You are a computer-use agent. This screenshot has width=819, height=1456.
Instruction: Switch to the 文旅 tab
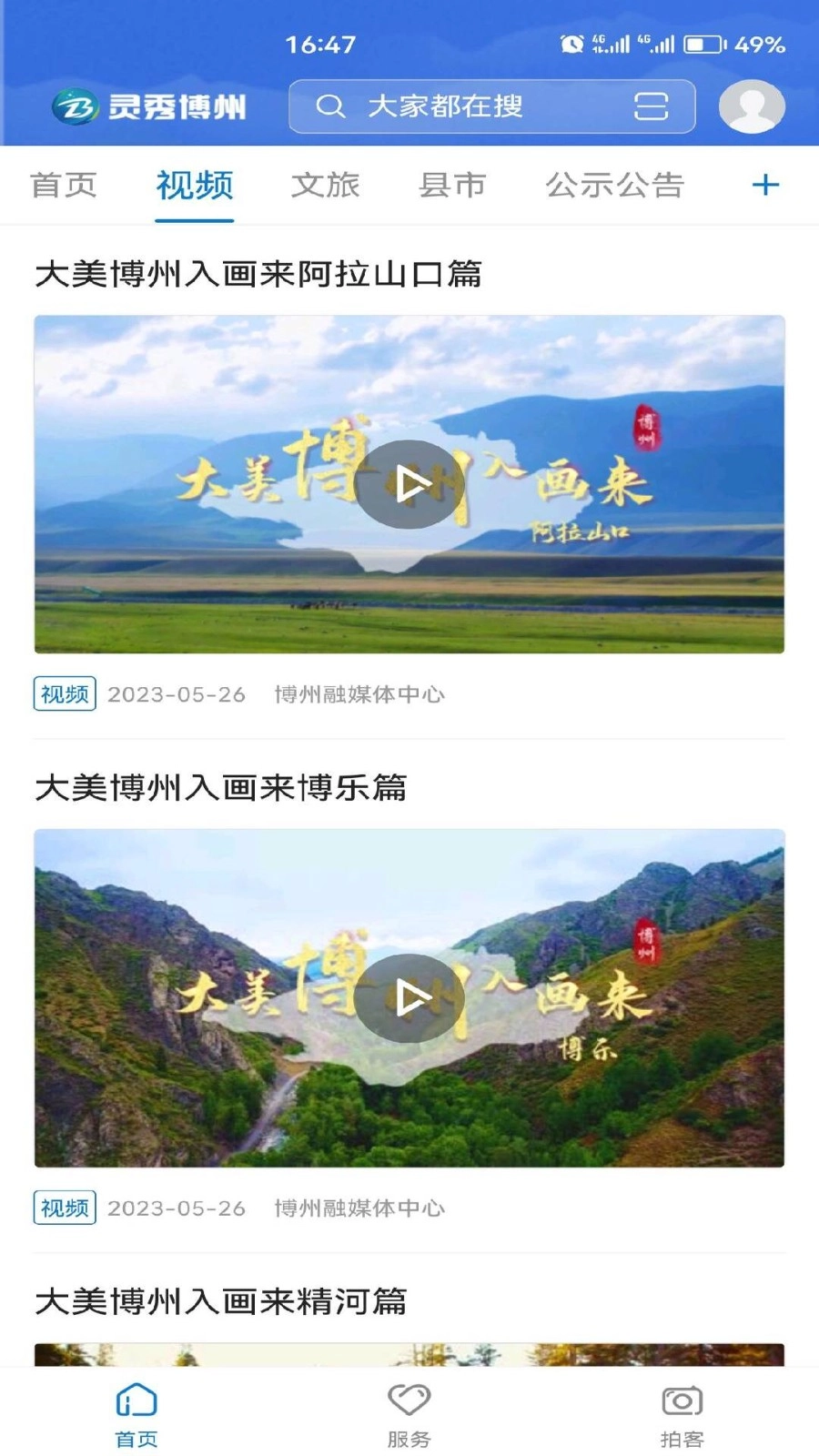tap(326, 186)
